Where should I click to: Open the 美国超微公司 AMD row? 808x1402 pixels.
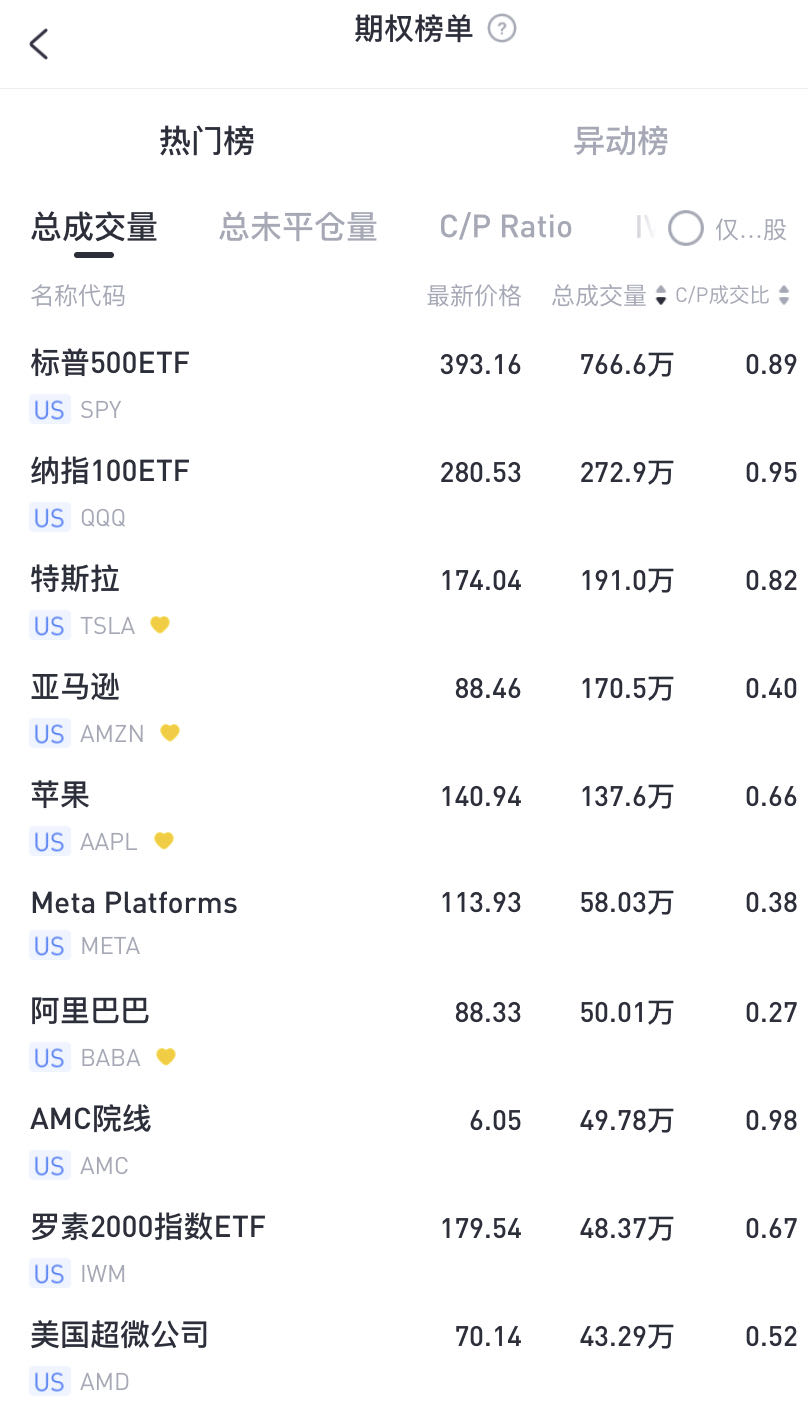404,1354
